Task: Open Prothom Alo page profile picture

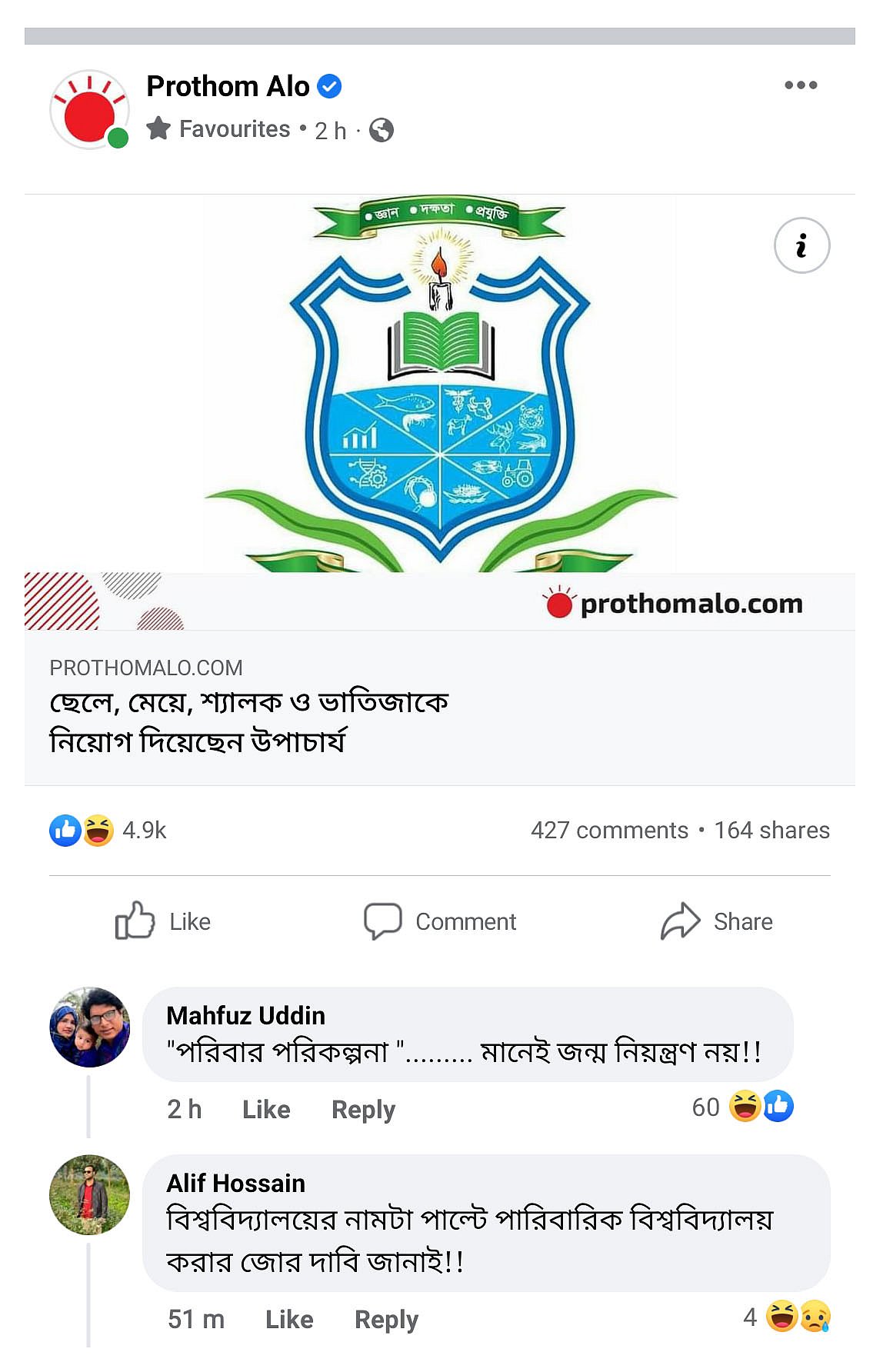Action: click(x=89, y=110)
